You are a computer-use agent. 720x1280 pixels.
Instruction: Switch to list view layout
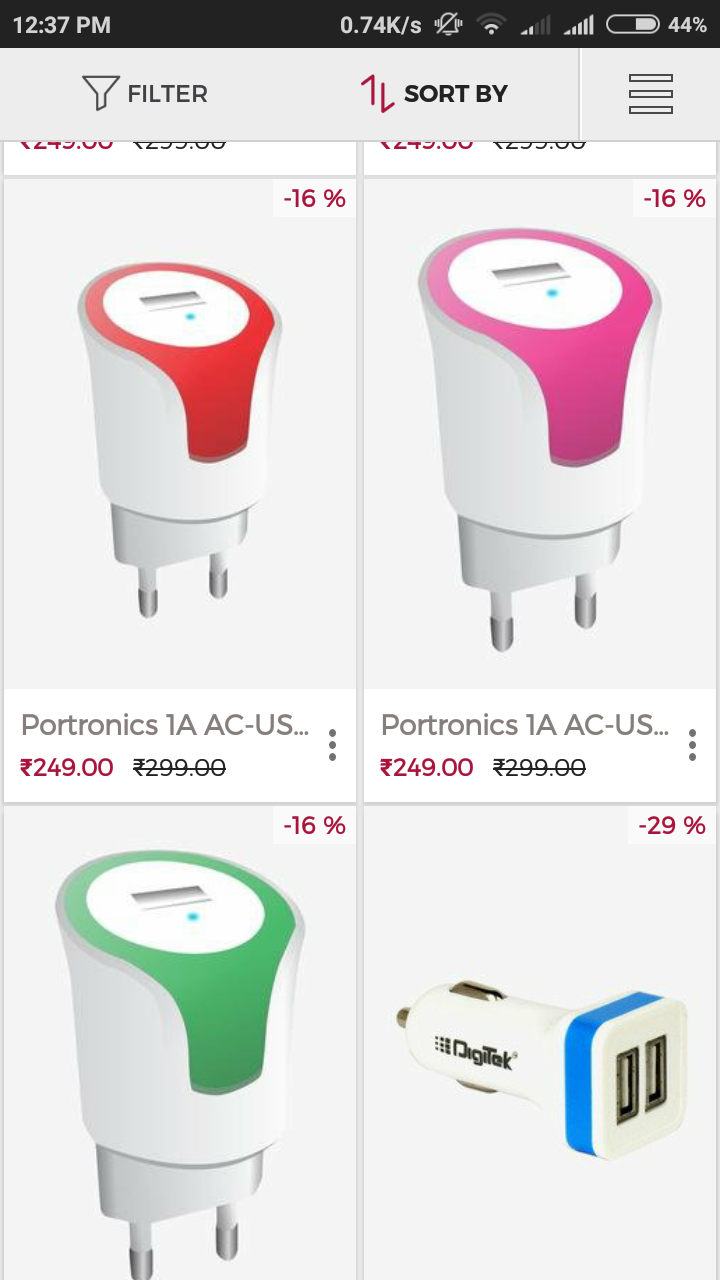pyautogui.click(x=650, y=94)
